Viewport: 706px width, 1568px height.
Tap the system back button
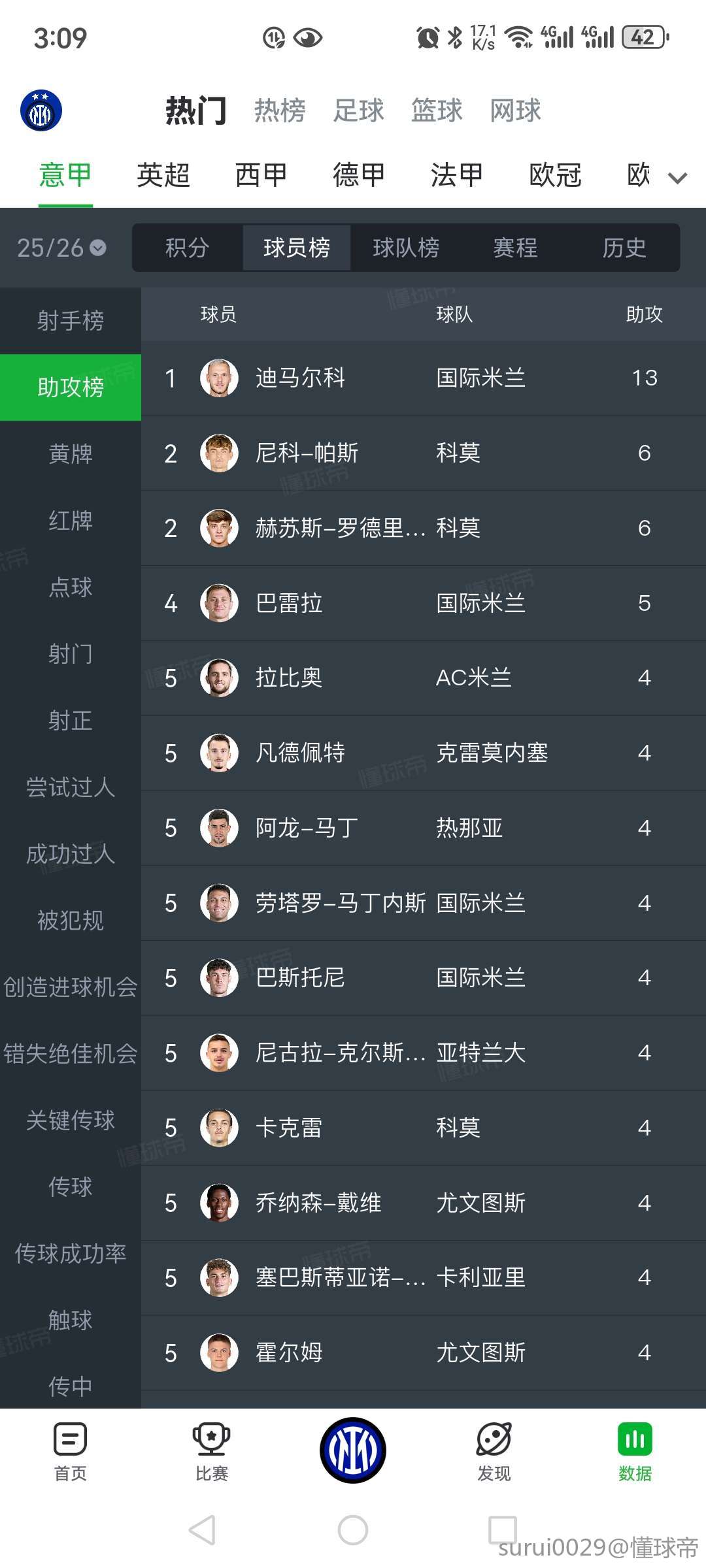point(203,1530)
